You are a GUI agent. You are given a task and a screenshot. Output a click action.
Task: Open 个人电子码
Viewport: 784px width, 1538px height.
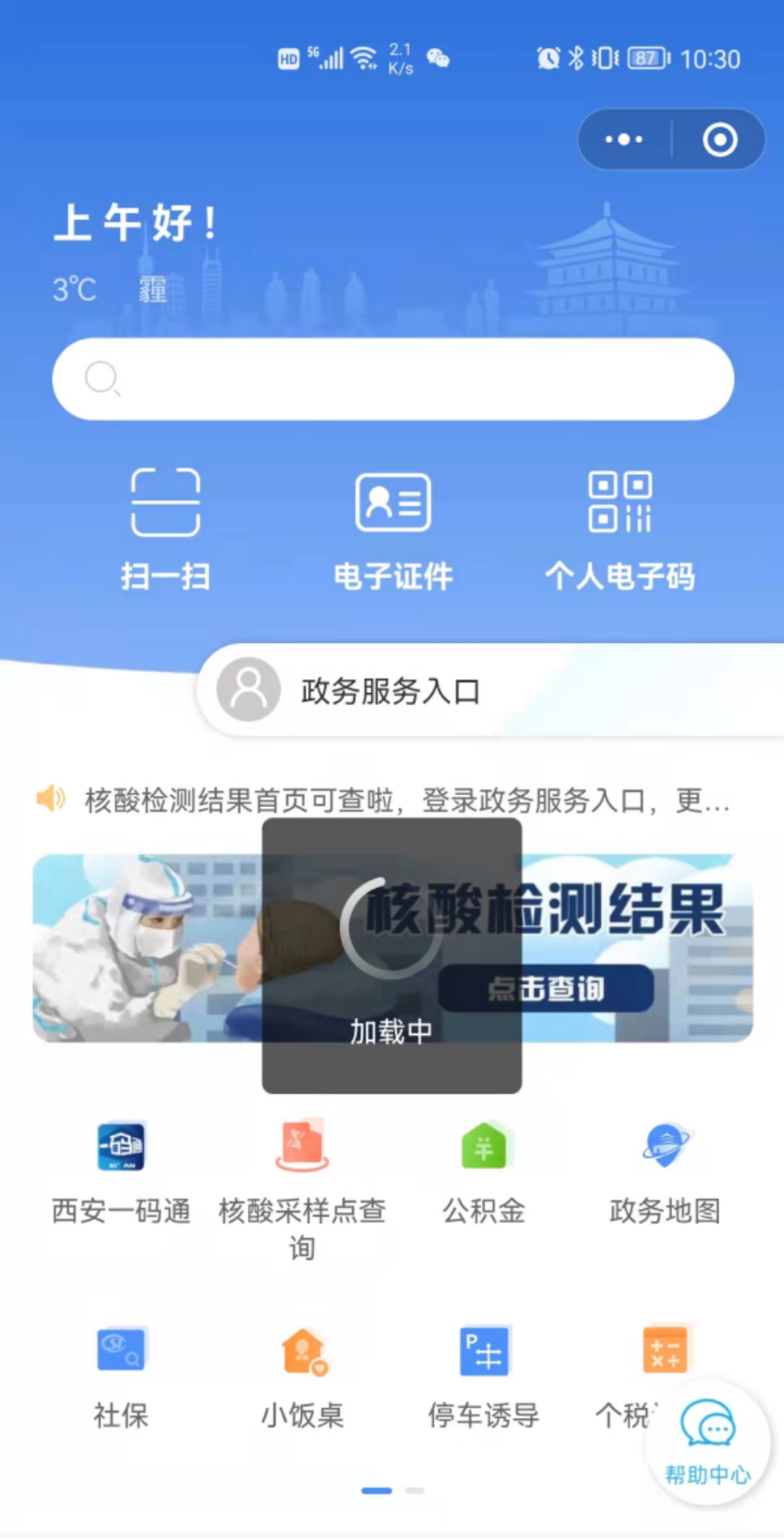point(619,529)
